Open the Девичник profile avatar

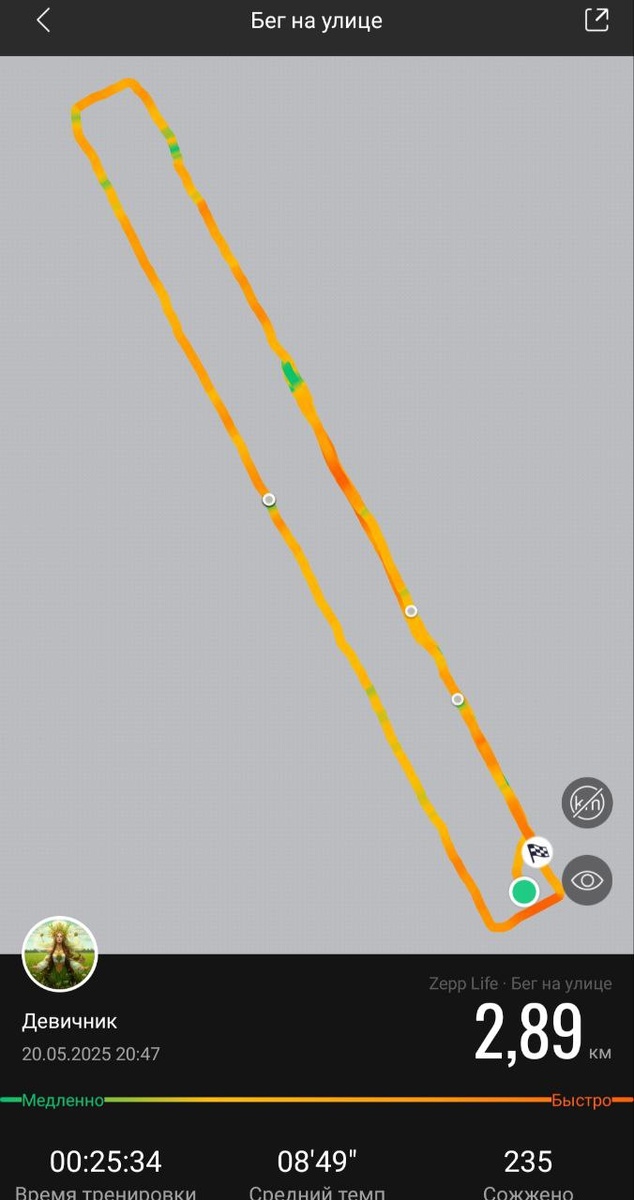click(60, 954)
